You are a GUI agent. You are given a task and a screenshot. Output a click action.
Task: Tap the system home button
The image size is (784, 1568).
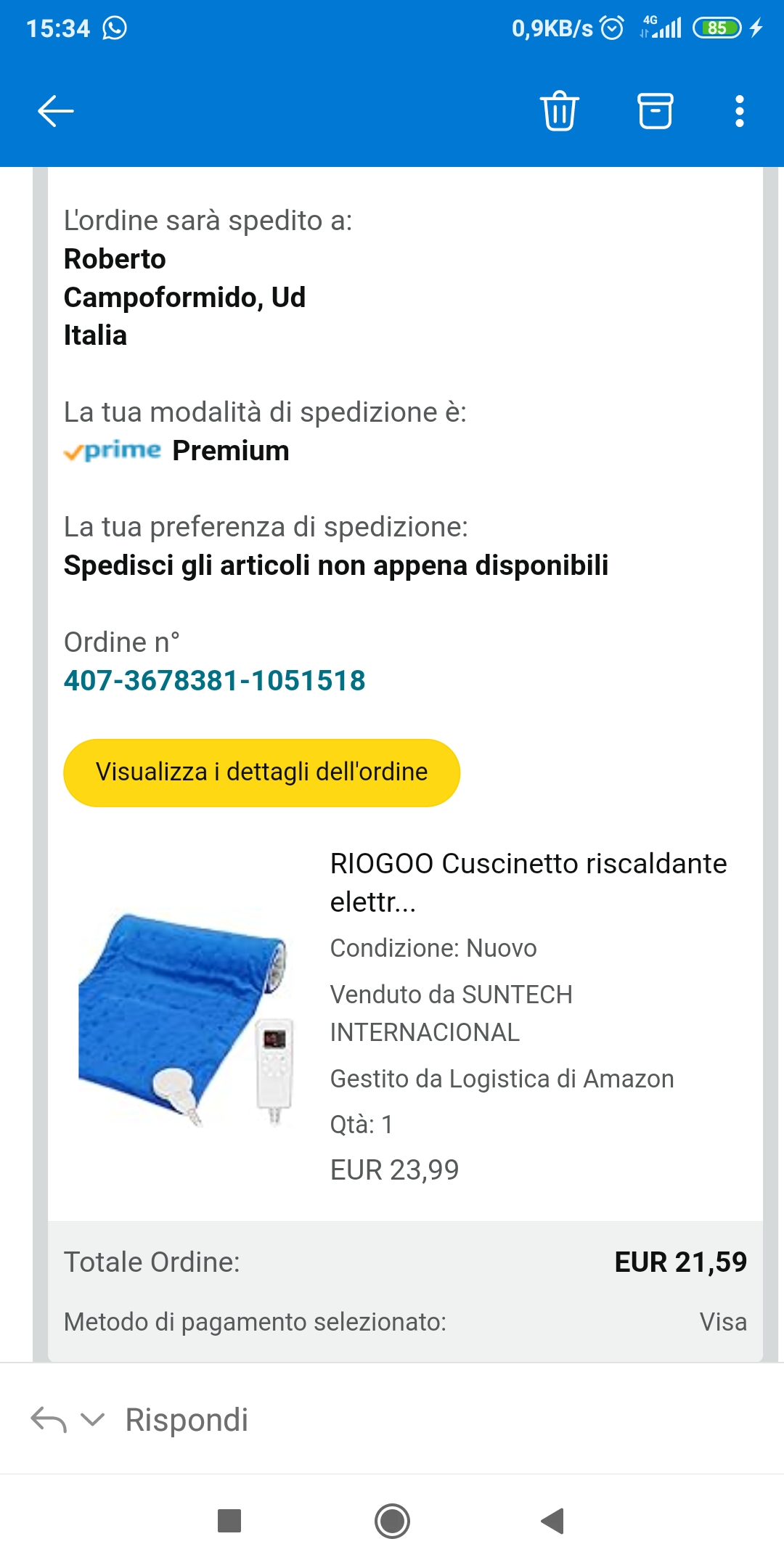coord(392,1521)
